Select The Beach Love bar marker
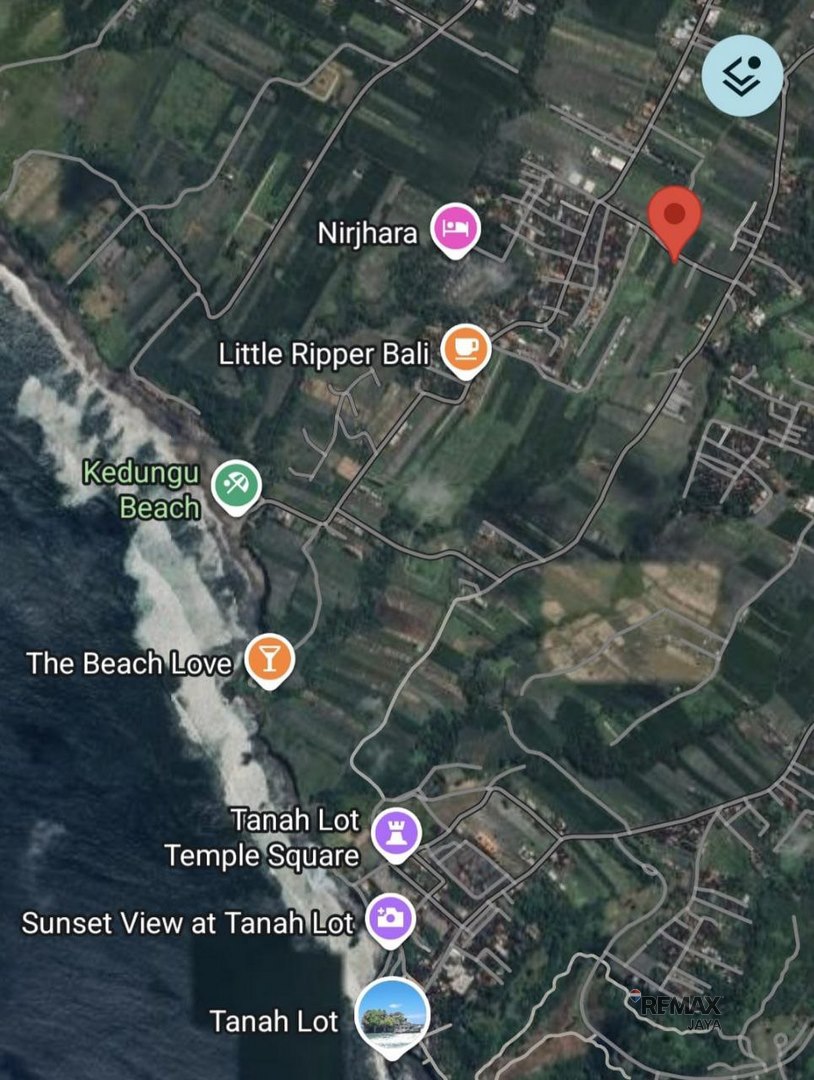The width and height of the screenshot is (814, 1080). click(x=269, y=659)
